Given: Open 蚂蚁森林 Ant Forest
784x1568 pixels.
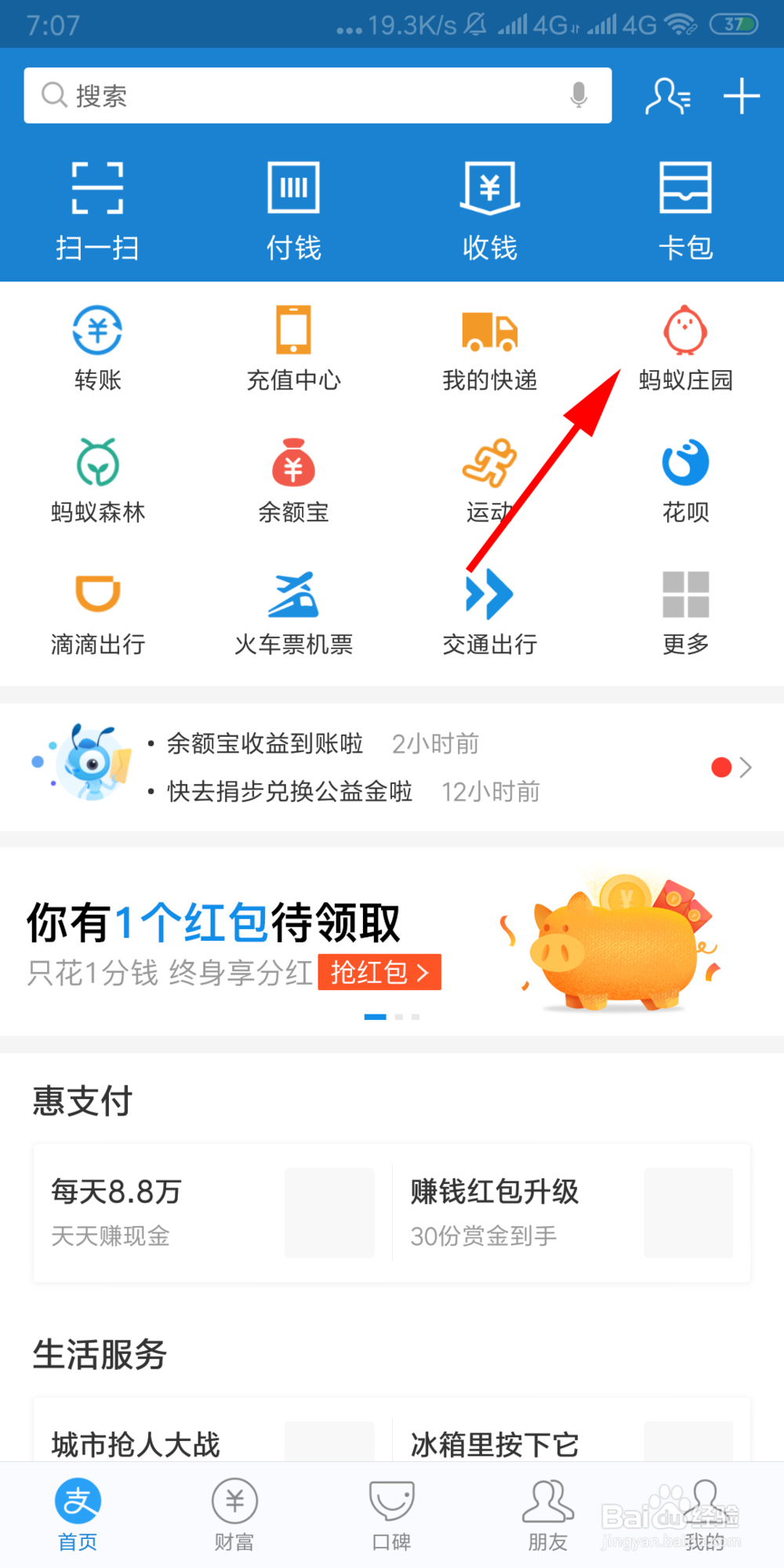Looking at the screenshot, I should [97, 478].
